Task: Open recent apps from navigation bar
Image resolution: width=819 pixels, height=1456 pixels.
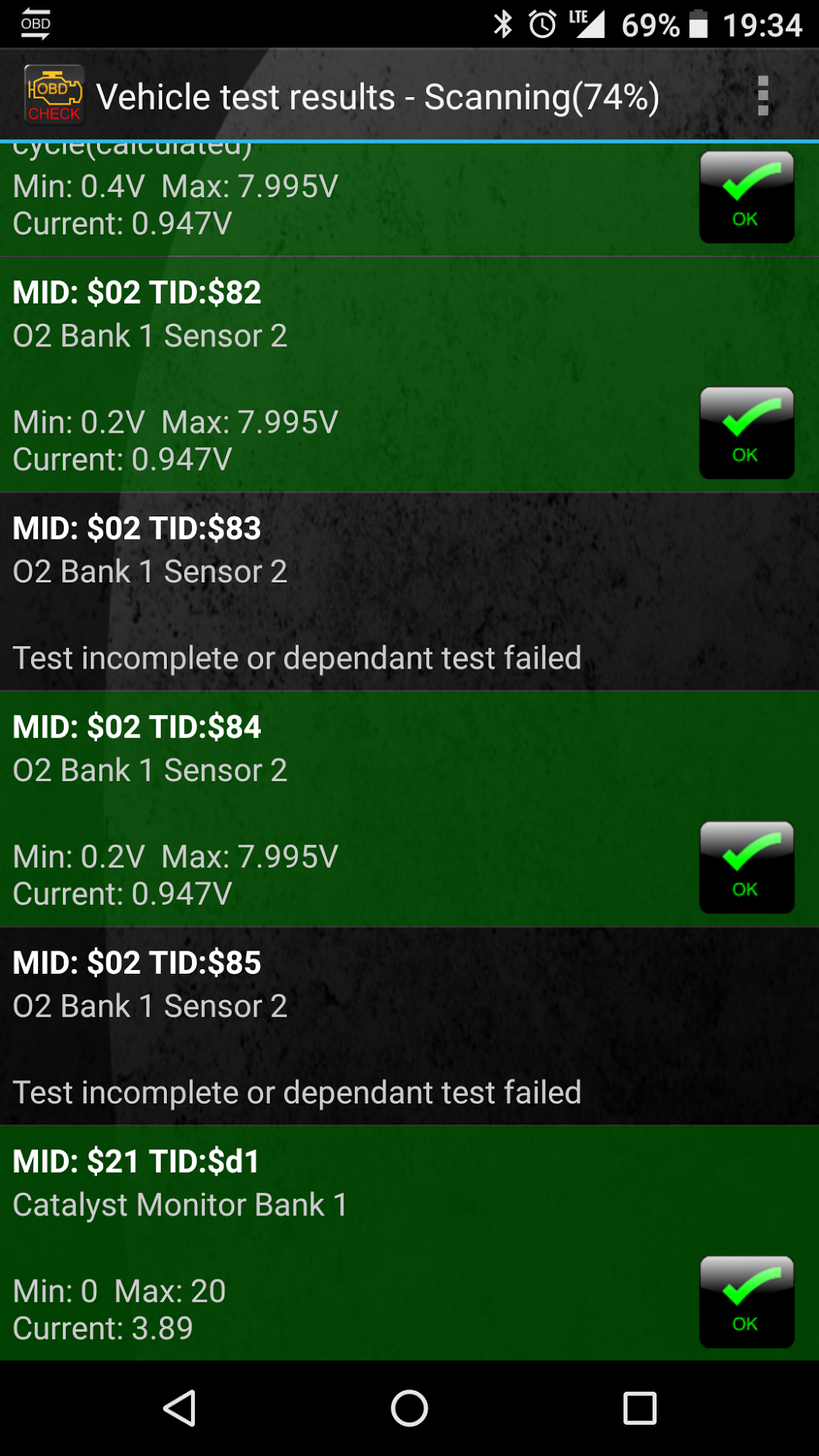Action: [x=640, y=1408]
